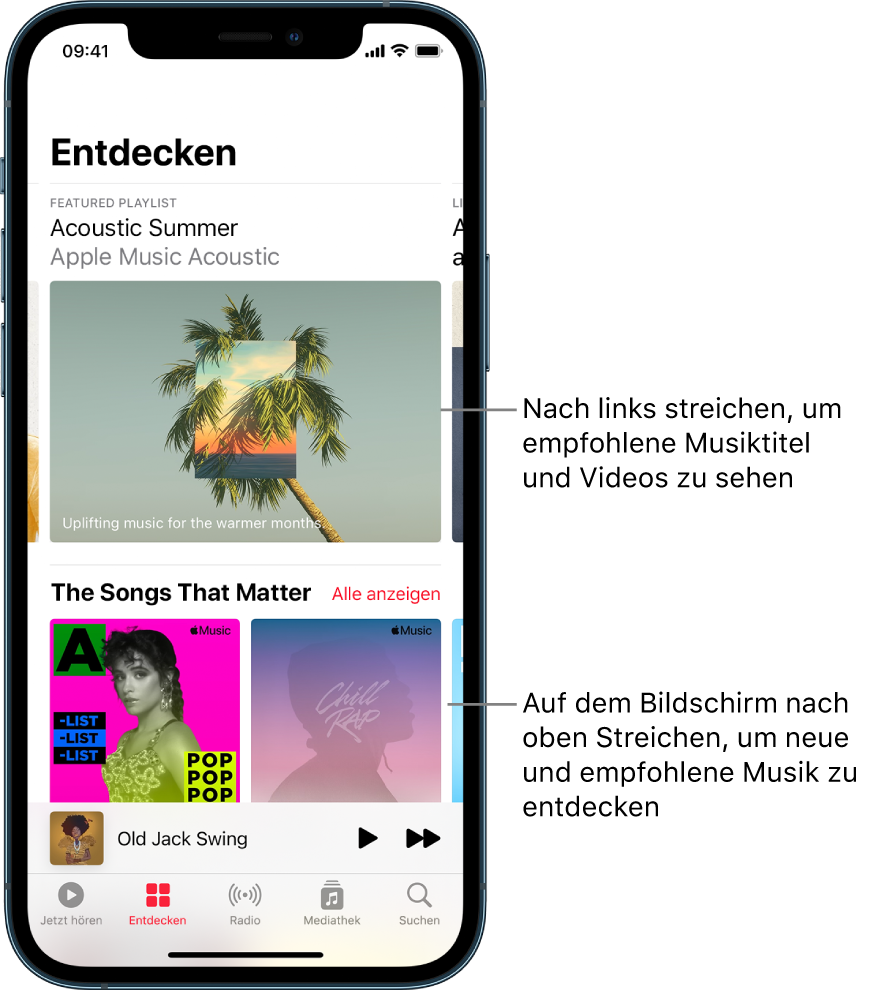Open the Mediathek tab icon
Image resolution: width=870 pixels, height=990 pixels.
coord(331,896)
